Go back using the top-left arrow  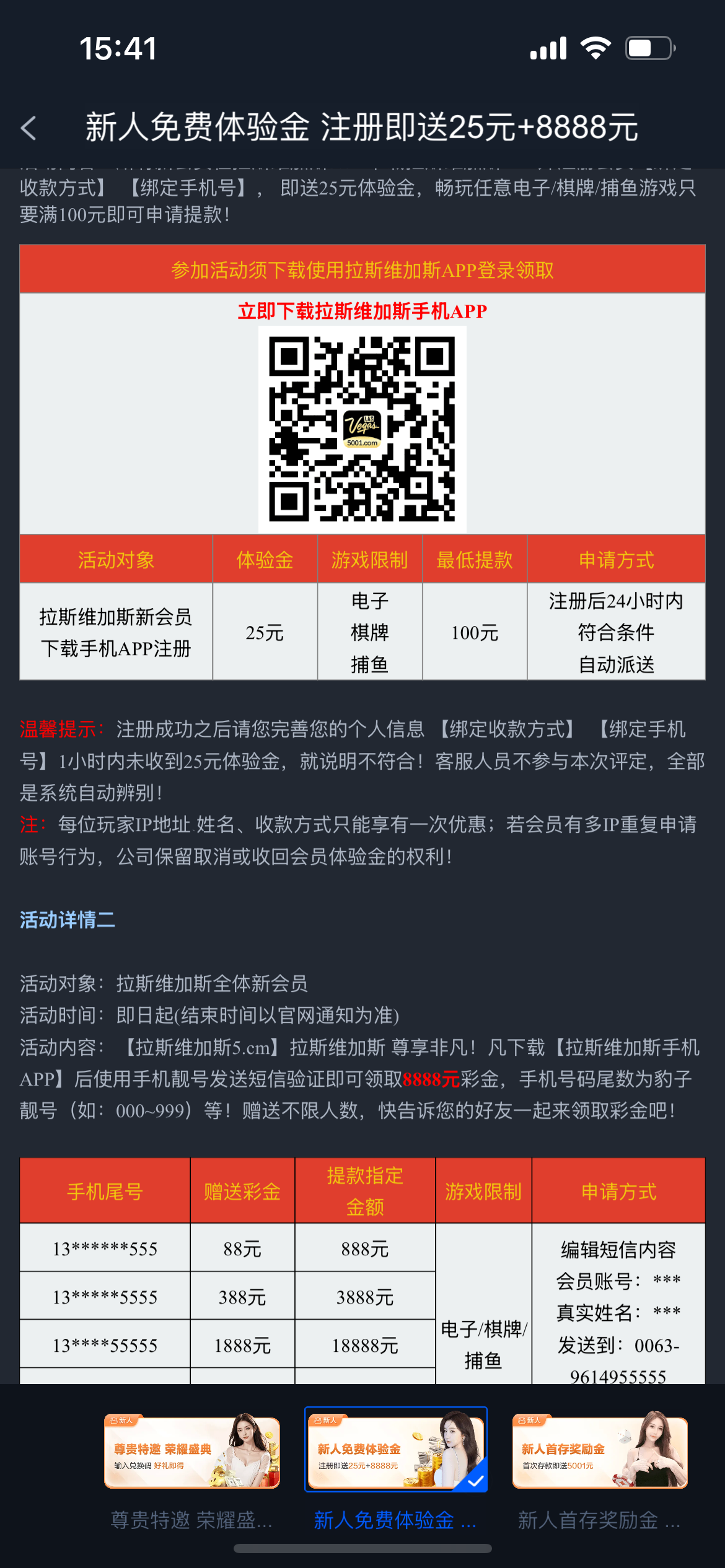pos(29,128)
